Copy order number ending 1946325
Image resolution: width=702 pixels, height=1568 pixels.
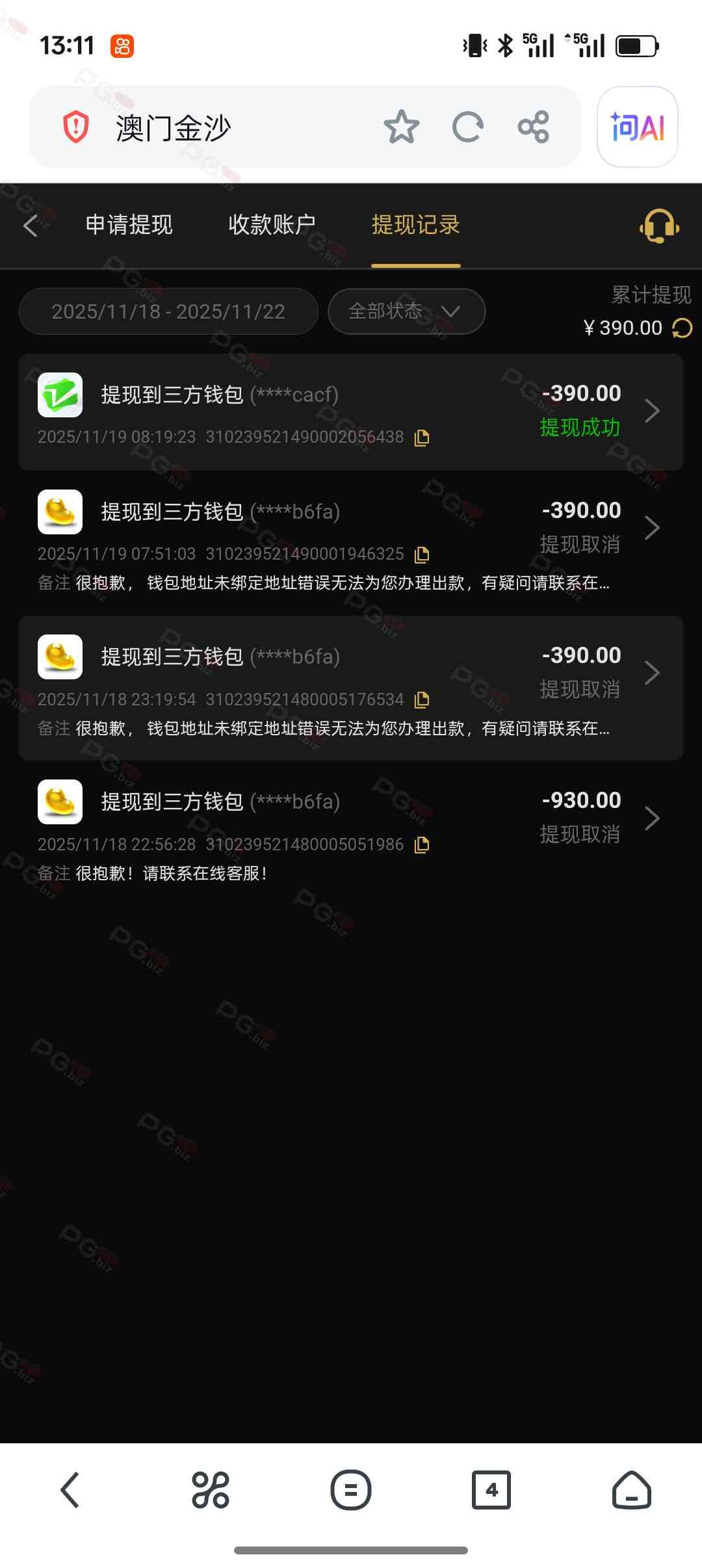pos(422,555)
